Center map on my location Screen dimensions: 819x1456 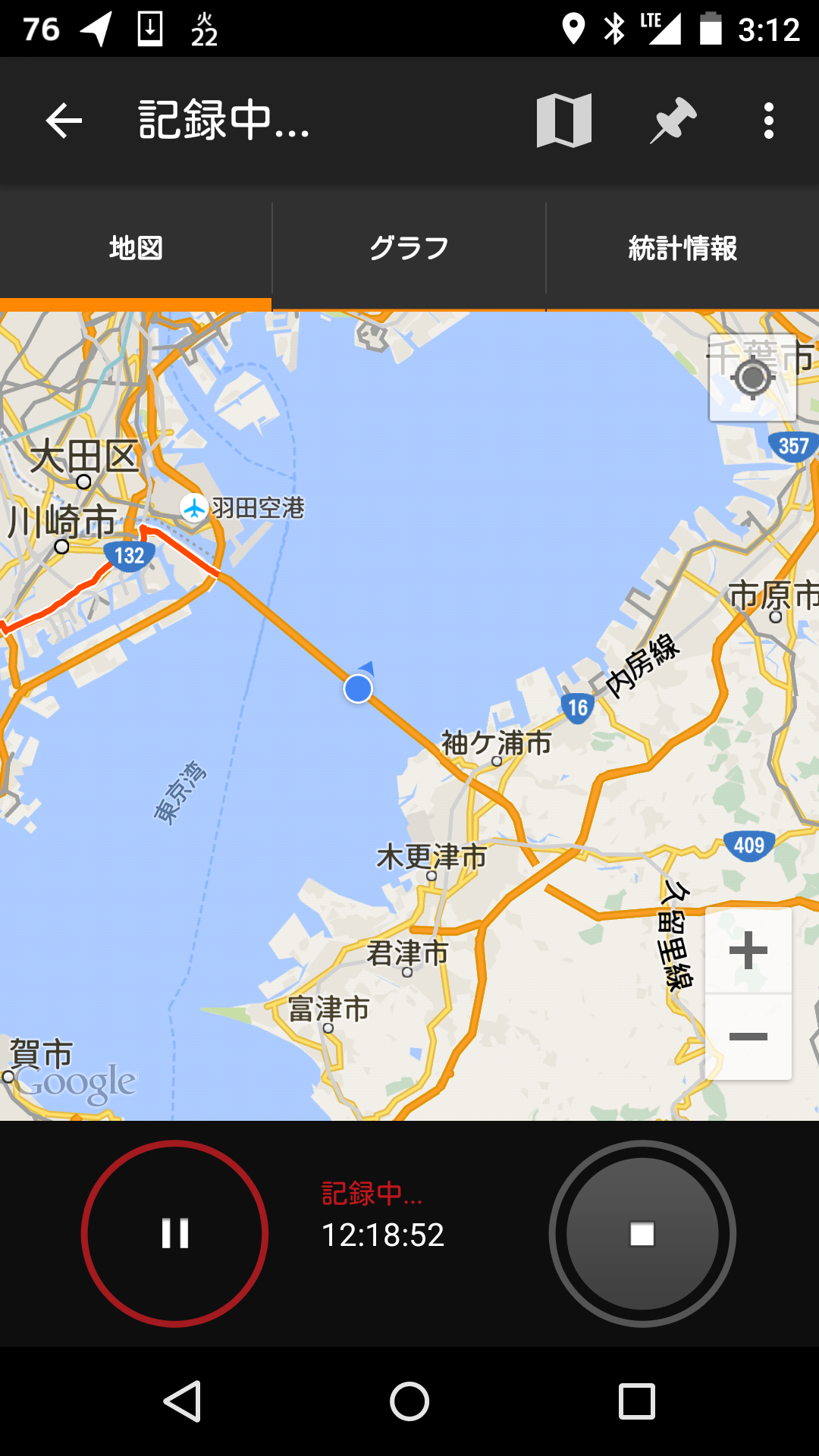pyautogui.click(x=752, y=378)
